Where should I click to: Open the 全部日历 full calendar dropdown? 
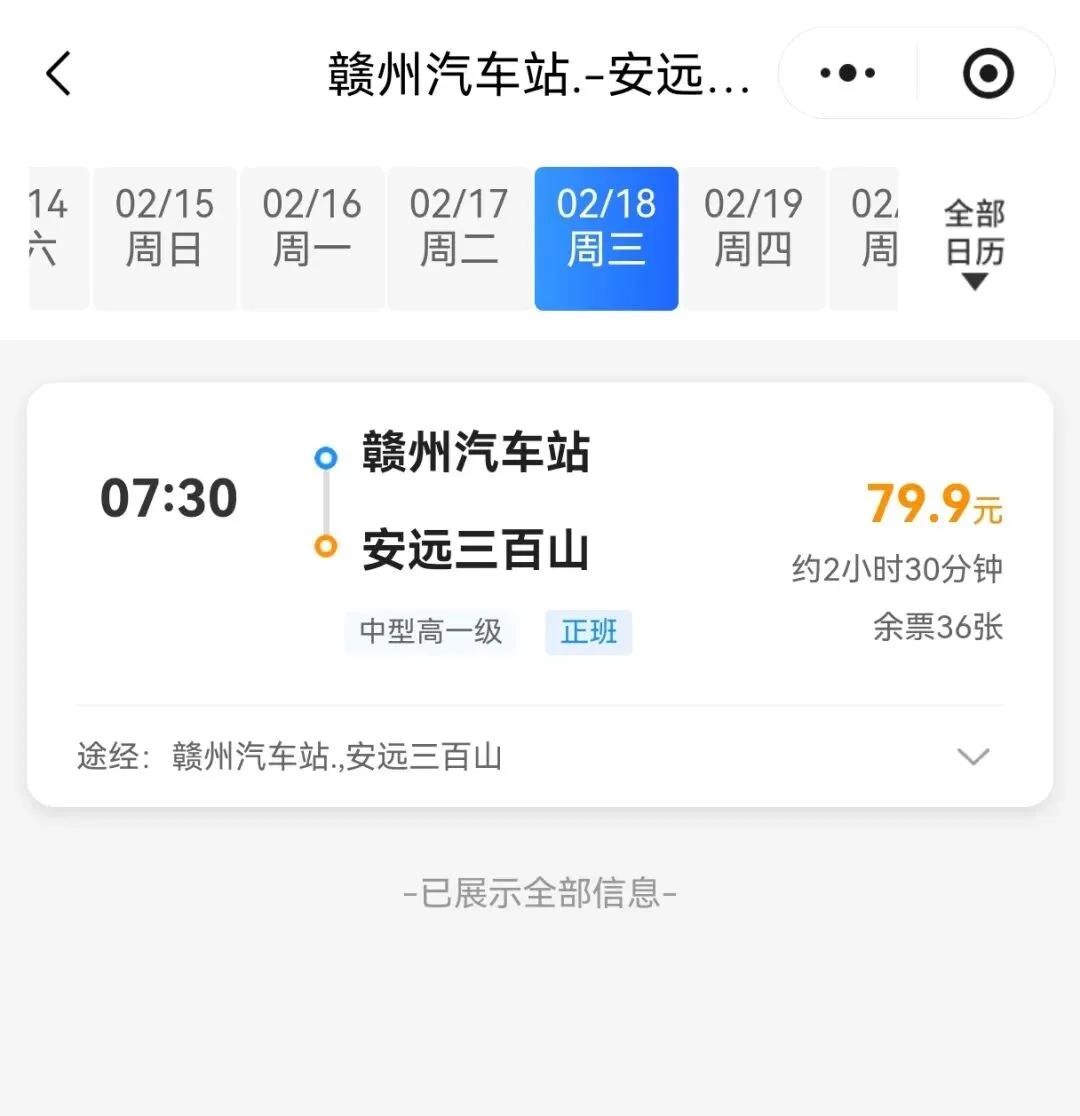pos(975,243)
